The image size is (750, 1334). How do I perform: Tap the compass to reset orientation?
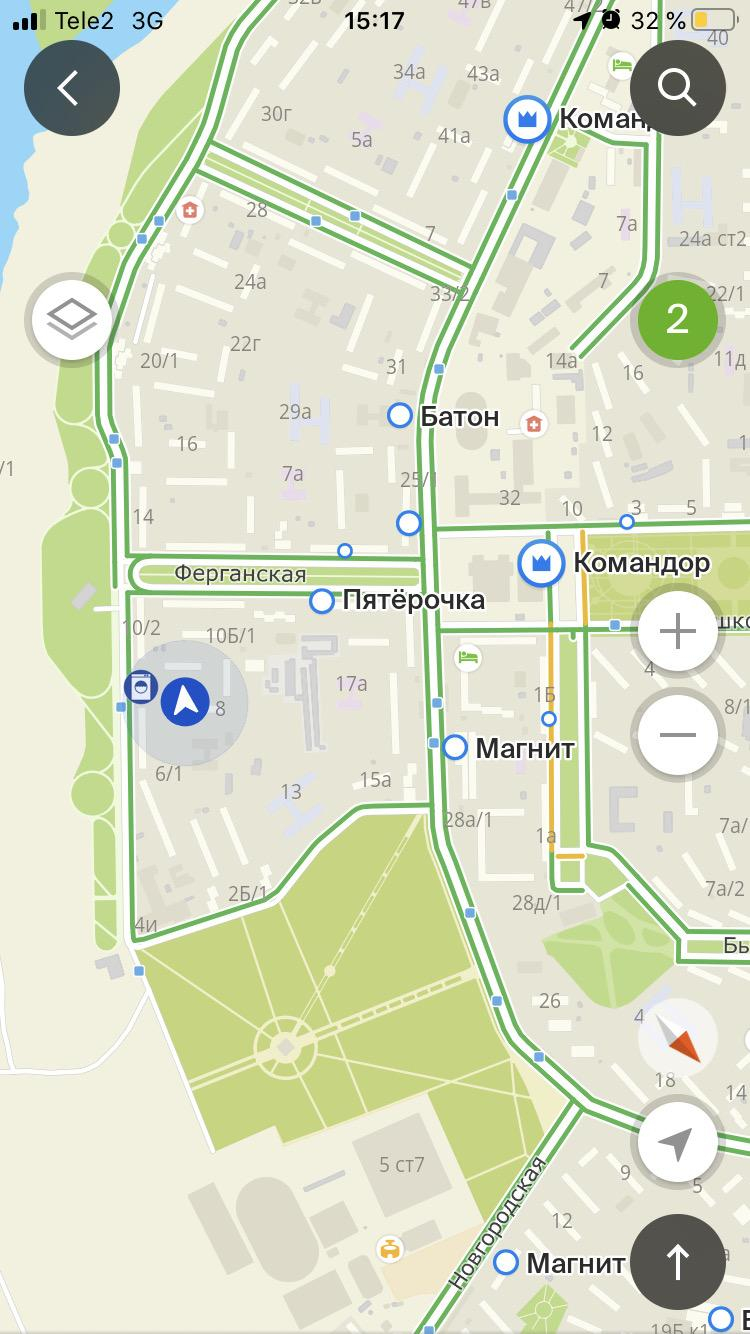pyautogui.click(x=677, y=1037)
